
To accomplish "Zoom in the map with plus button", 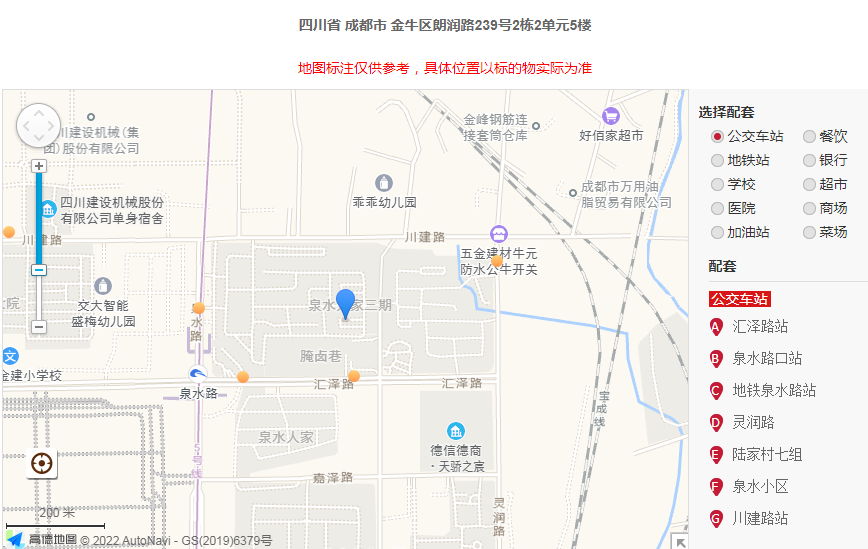I will click(39, 166).
